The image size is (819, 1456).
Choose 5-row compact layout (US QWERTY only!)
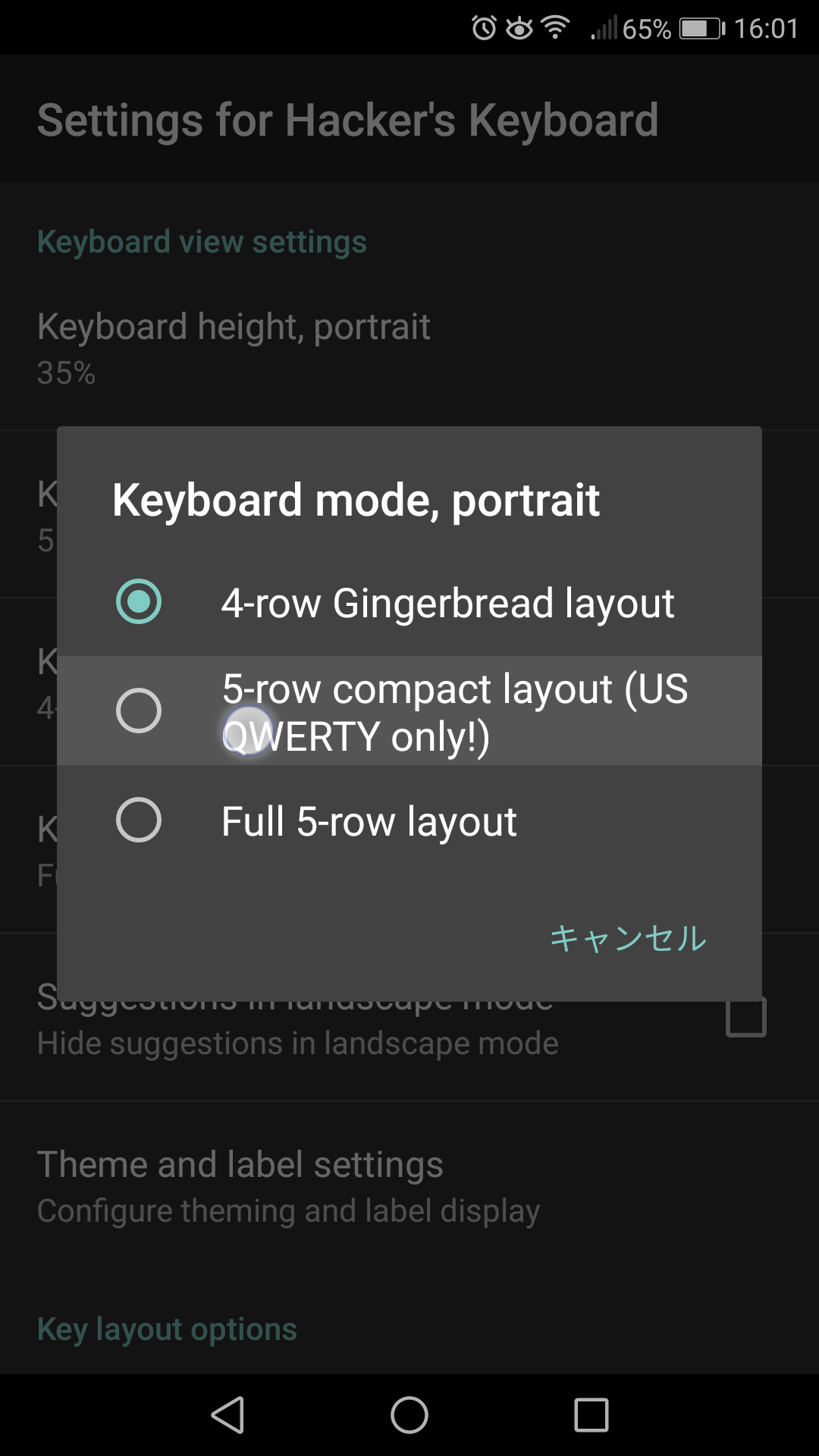pyautogui.click(x=409, y=711)
